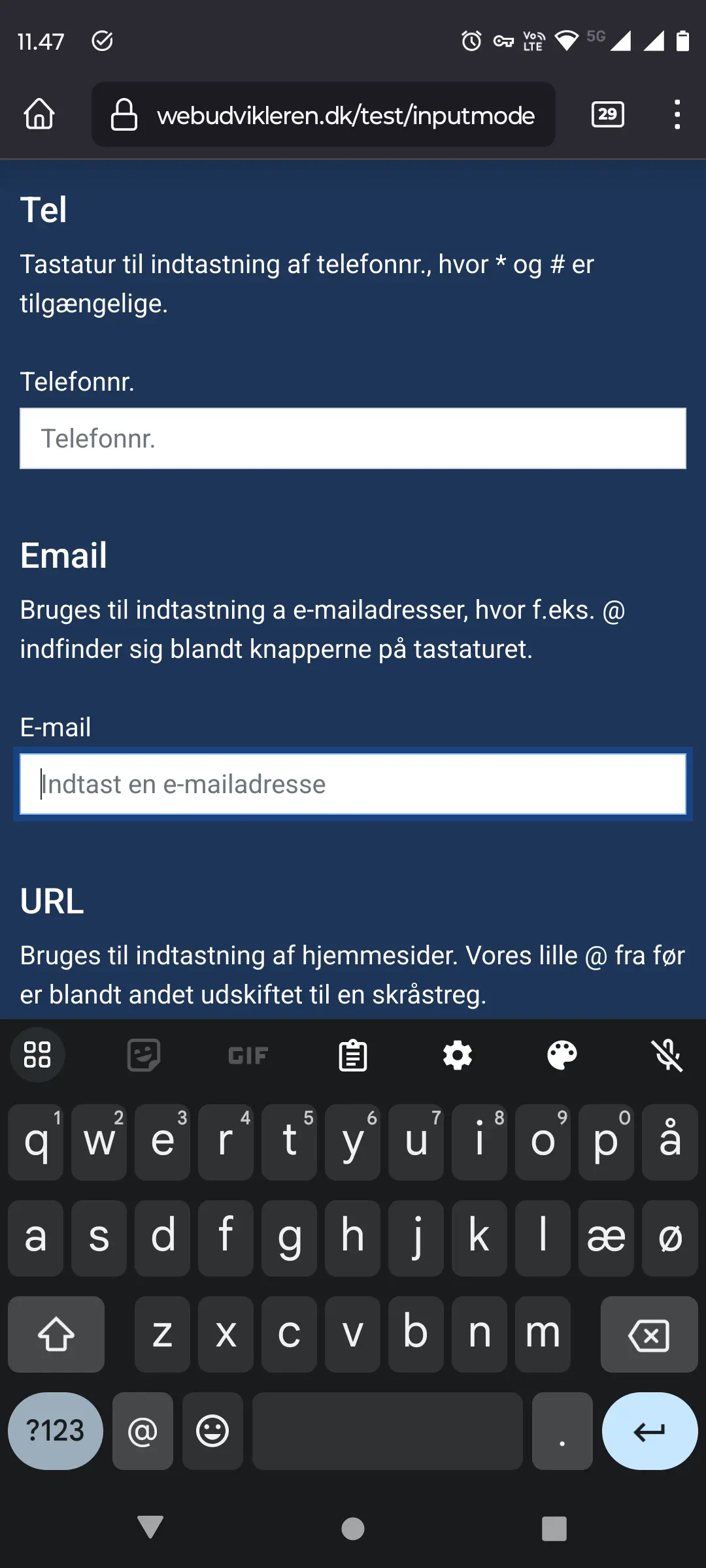This screenshot has width=706, height=1568.
Task: Tap the backspace key
Action: click(x=648, y=1335)
